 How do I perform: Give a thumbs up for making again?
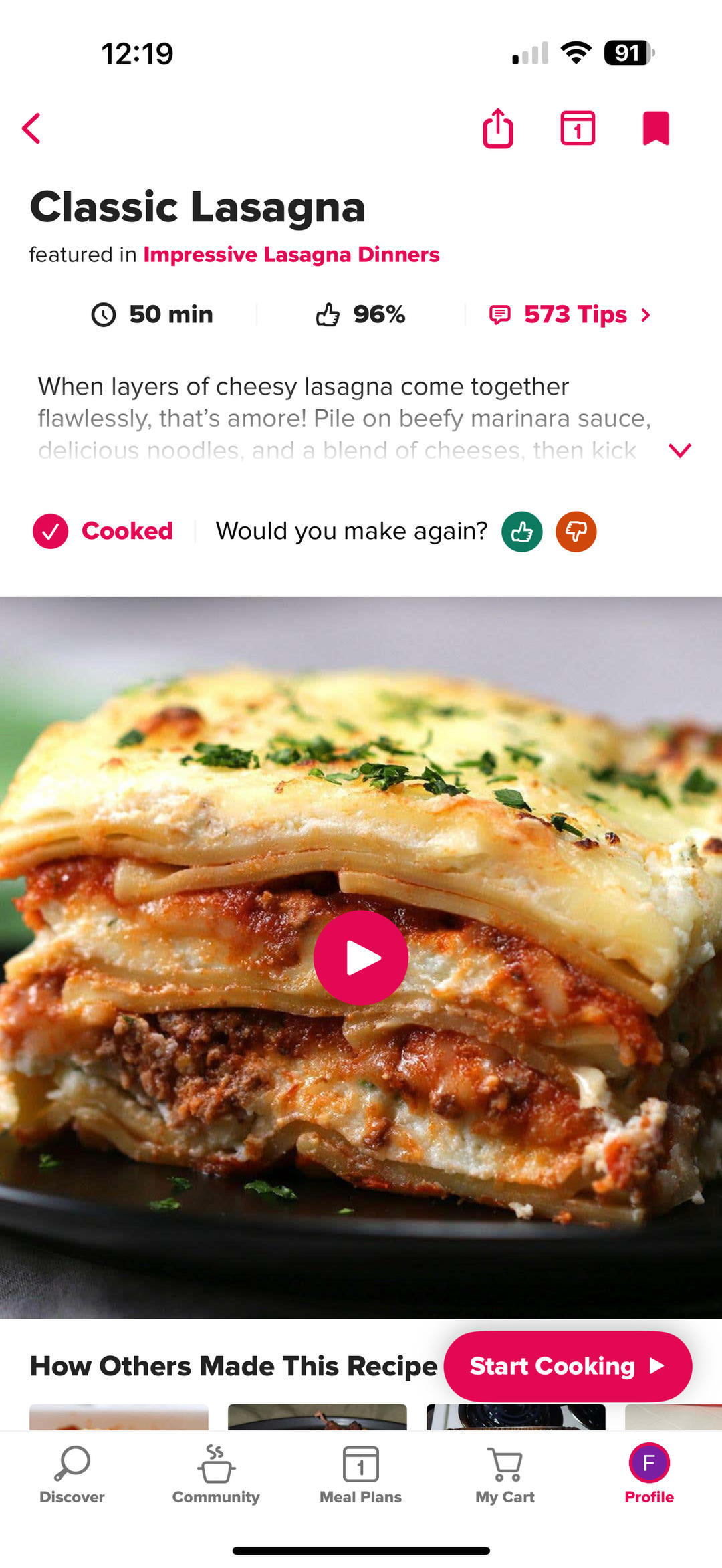click(522, 532)
